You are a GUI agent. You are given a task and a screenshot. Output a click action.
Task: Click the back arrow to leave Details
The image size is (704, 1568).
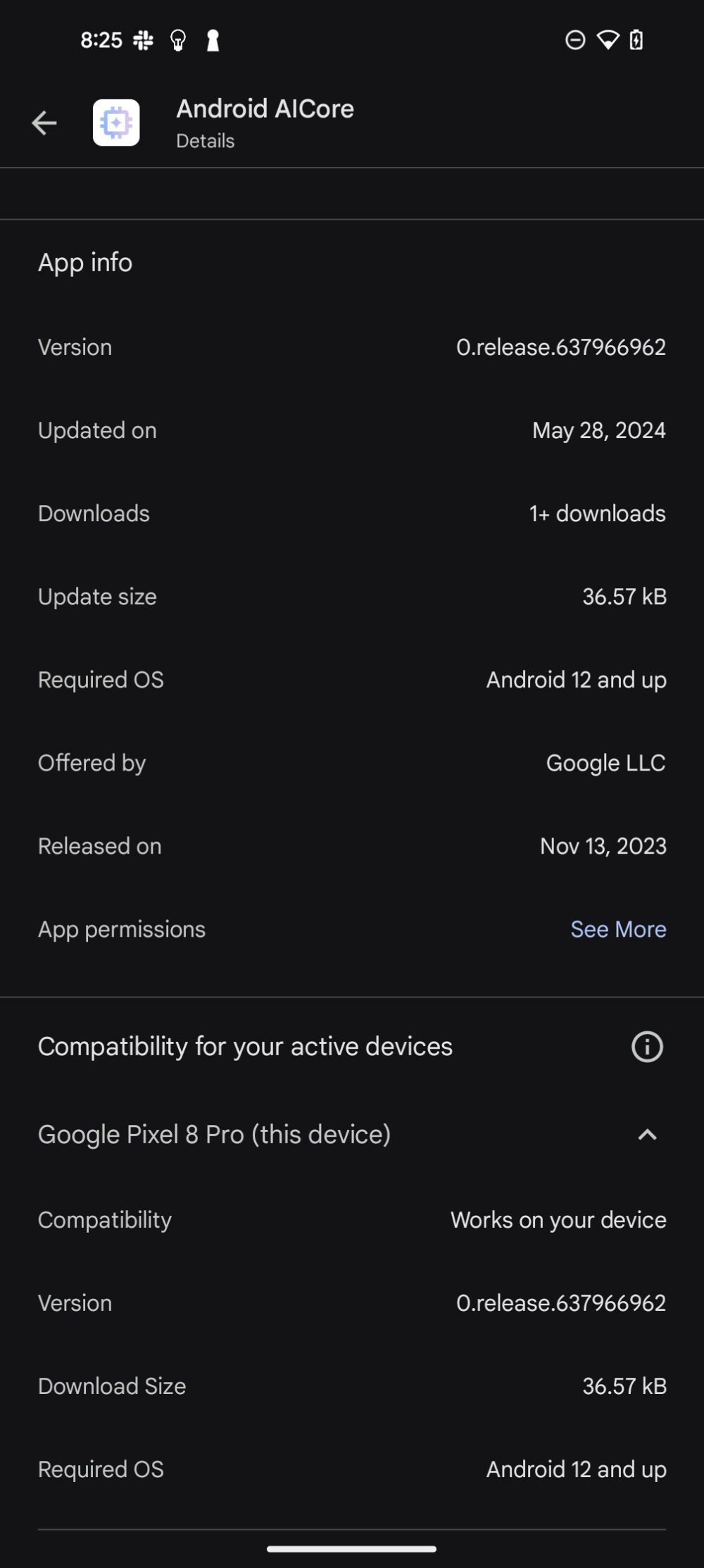coord(44,123)
